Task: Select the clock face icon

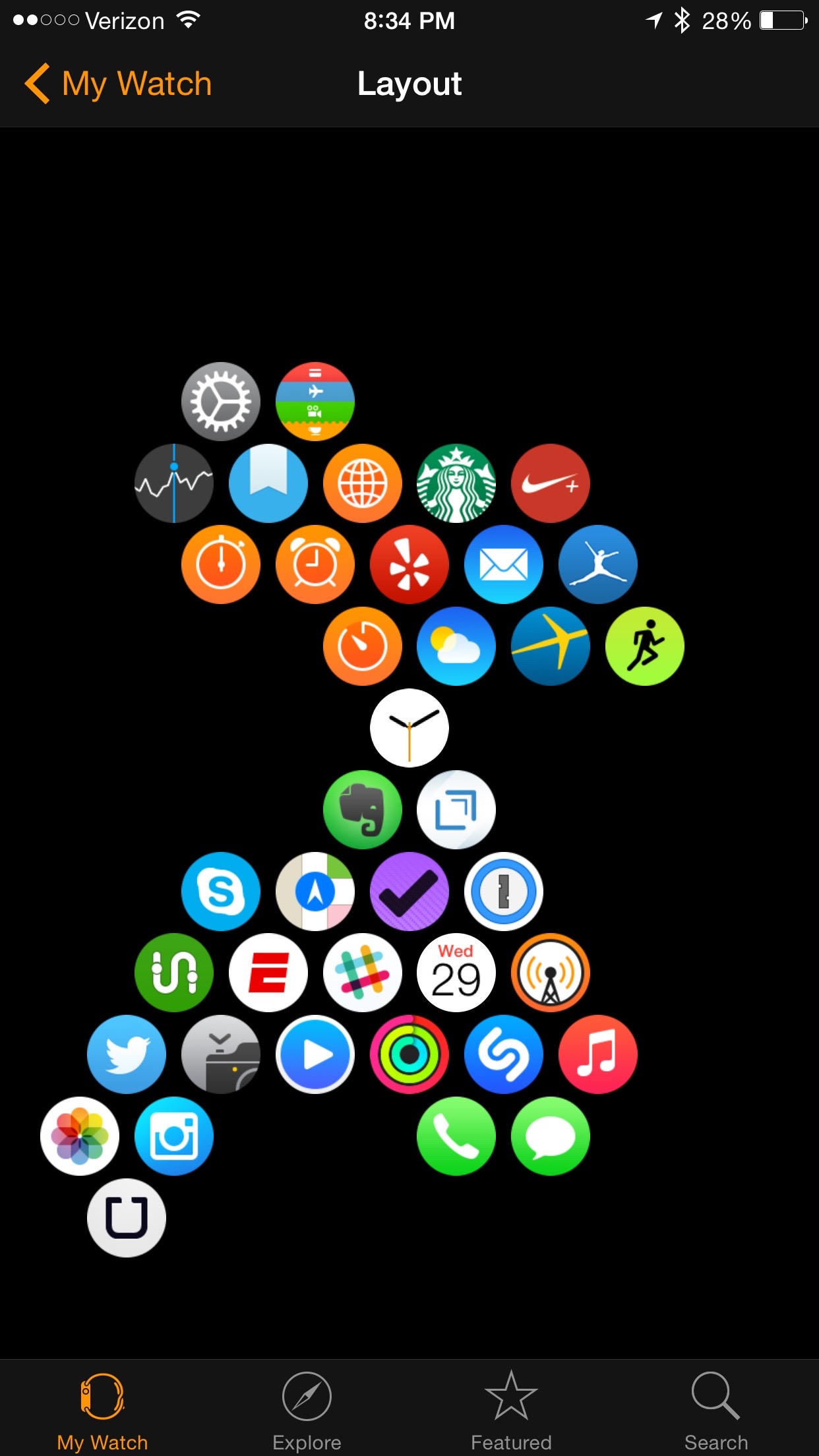Action: (409, 728)
